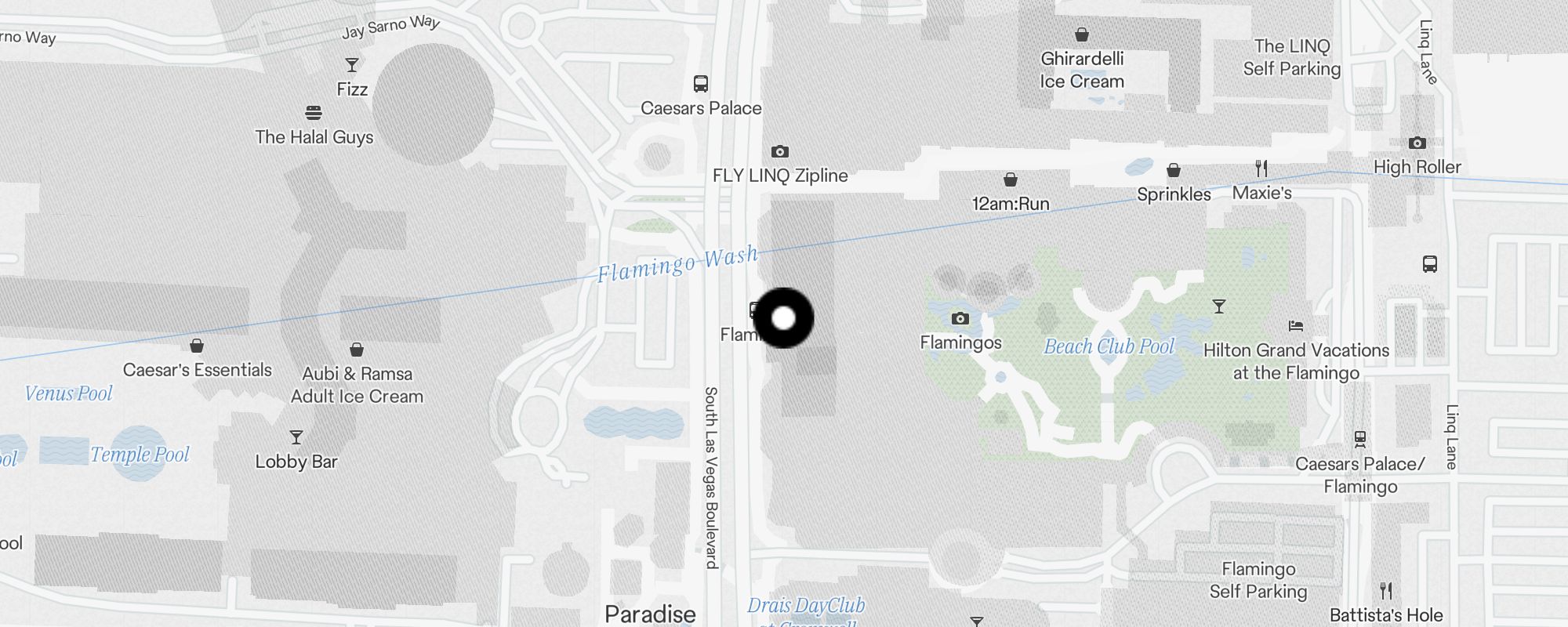1568x627 pixels.
Task: Select the Caesar's Essentials shop marker
Action: click(197, 346)
